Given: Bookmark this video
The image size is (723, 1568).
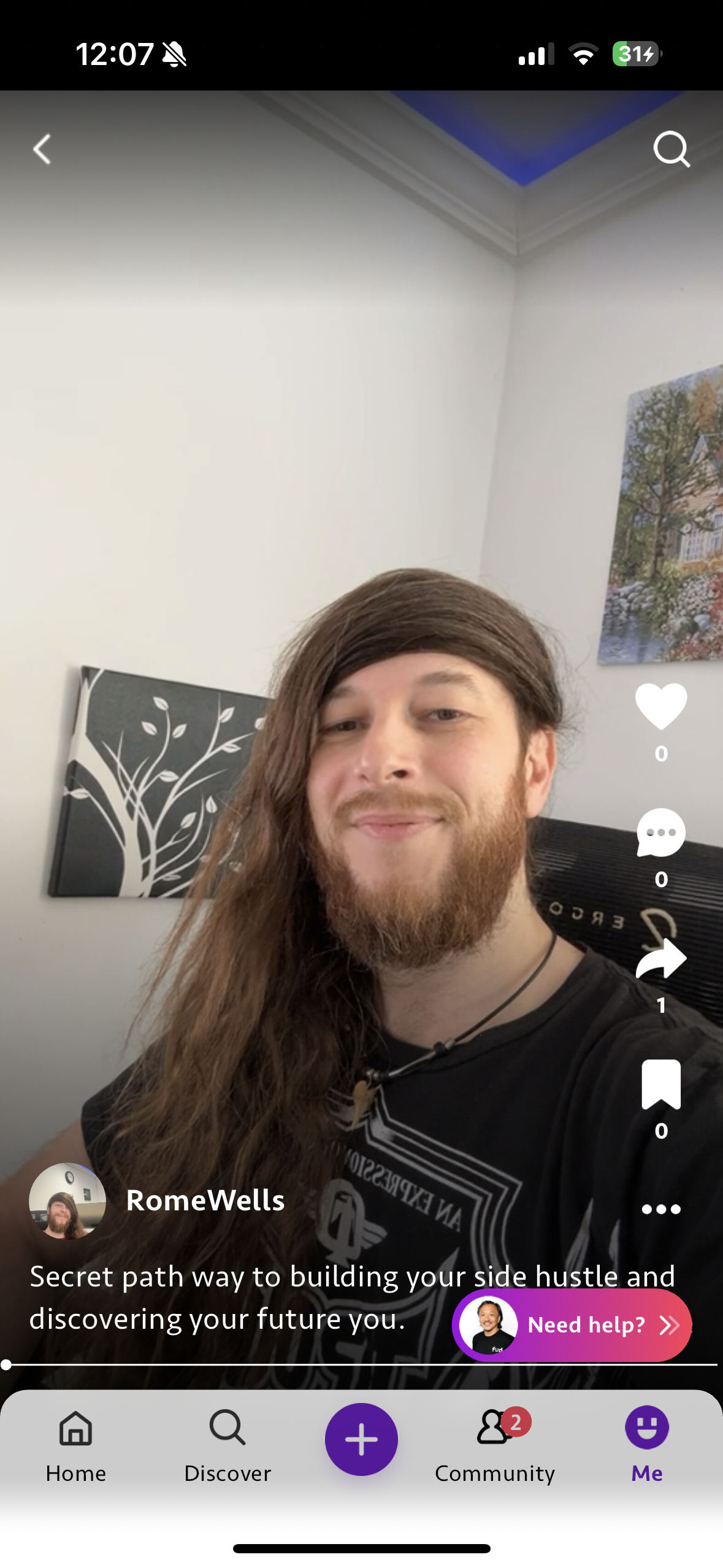Looking at the screenshot, I should (x=660, y=1084).
